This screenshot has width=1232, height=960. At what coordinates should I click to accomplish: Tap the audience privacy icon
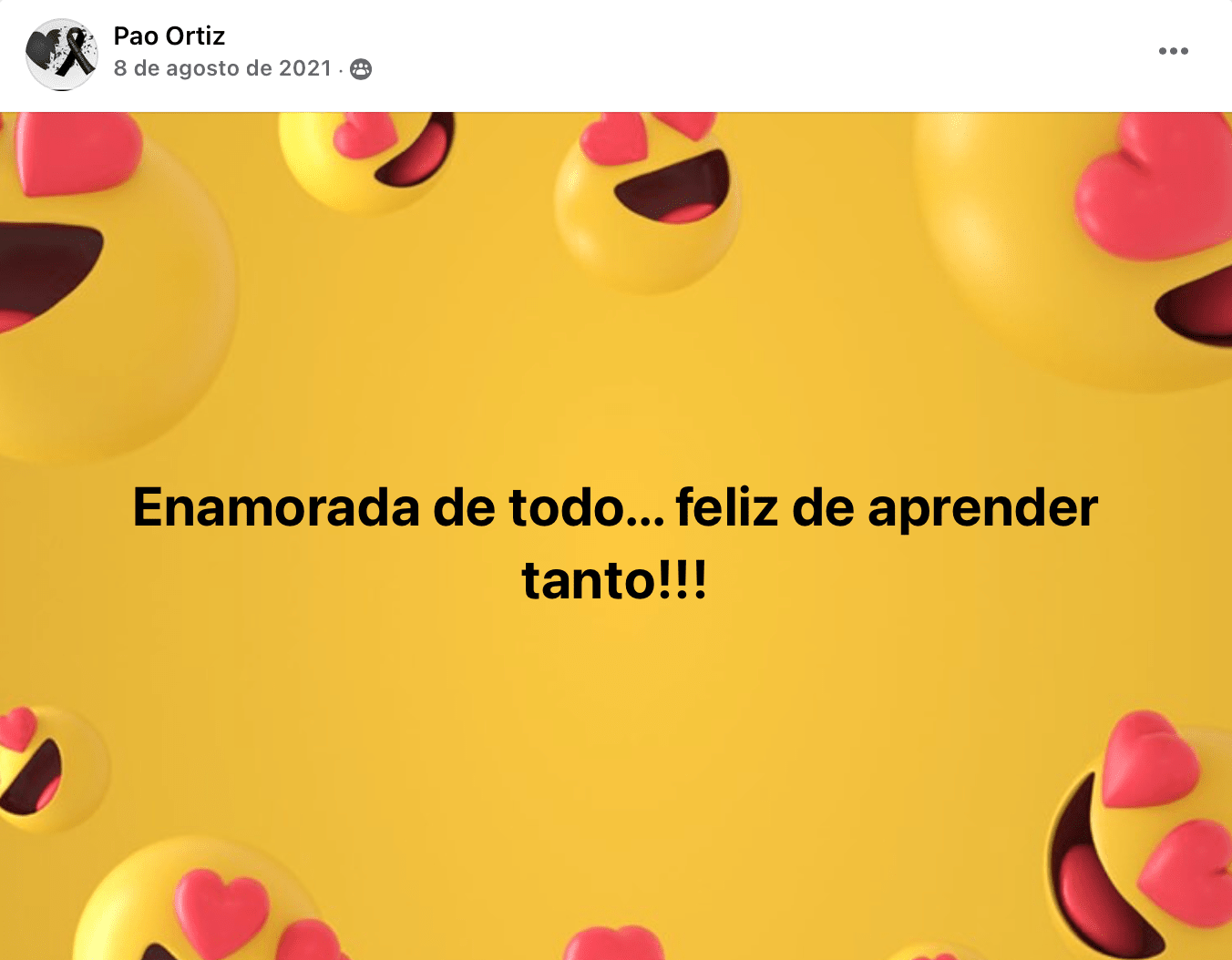point(361,69)
